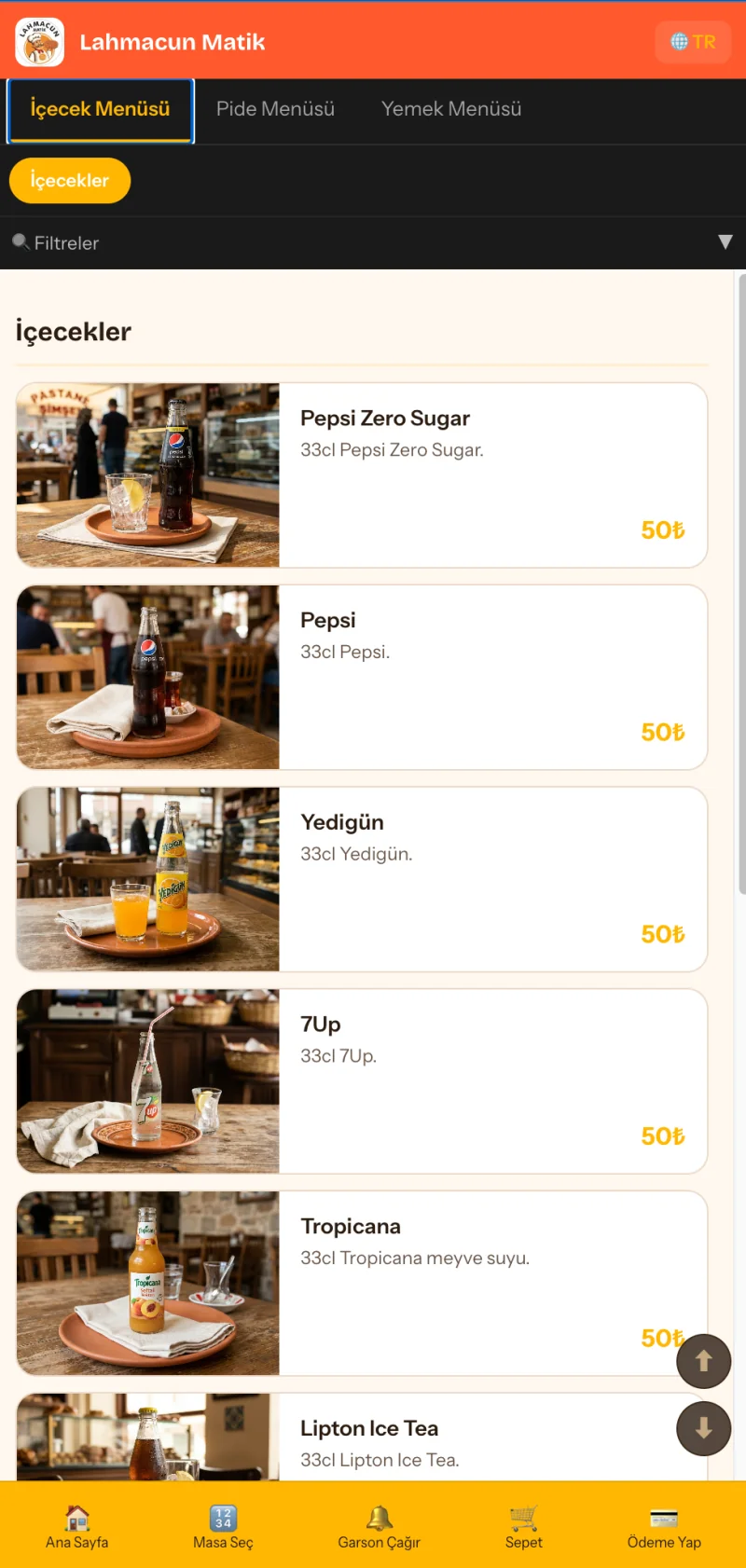
Task: Call the waiter with Garson Çağır
Action: coord(379,1526)
